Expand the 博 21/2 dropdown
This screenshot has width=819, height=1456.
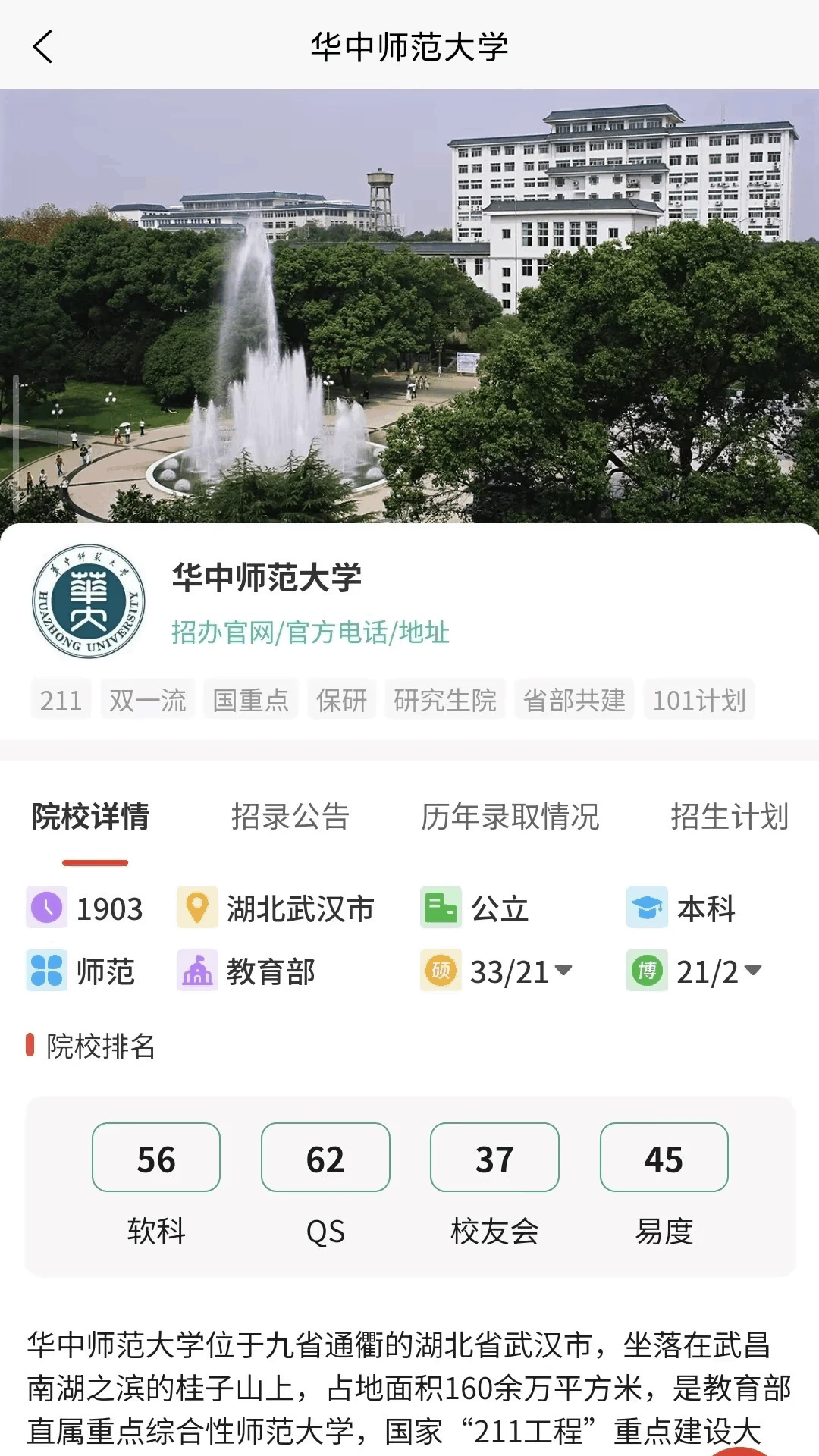[x=751, y=971]
